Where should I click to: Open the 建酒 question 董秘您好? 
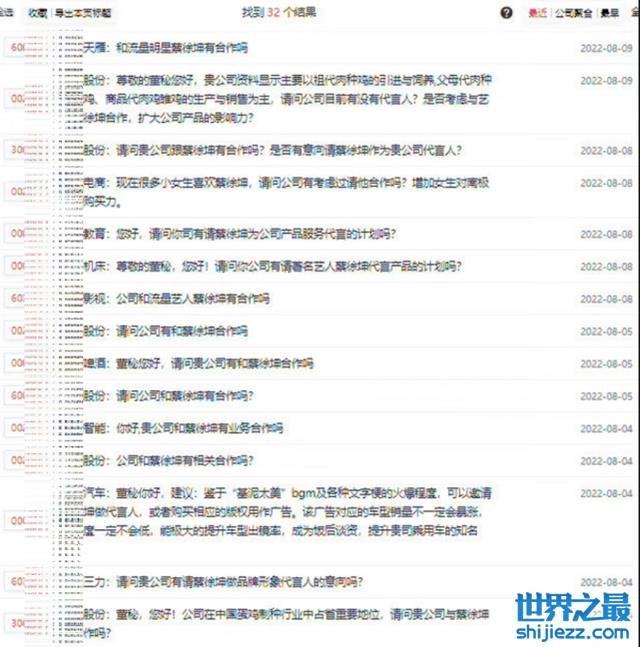pyautogui.click(x=200, y=364)
